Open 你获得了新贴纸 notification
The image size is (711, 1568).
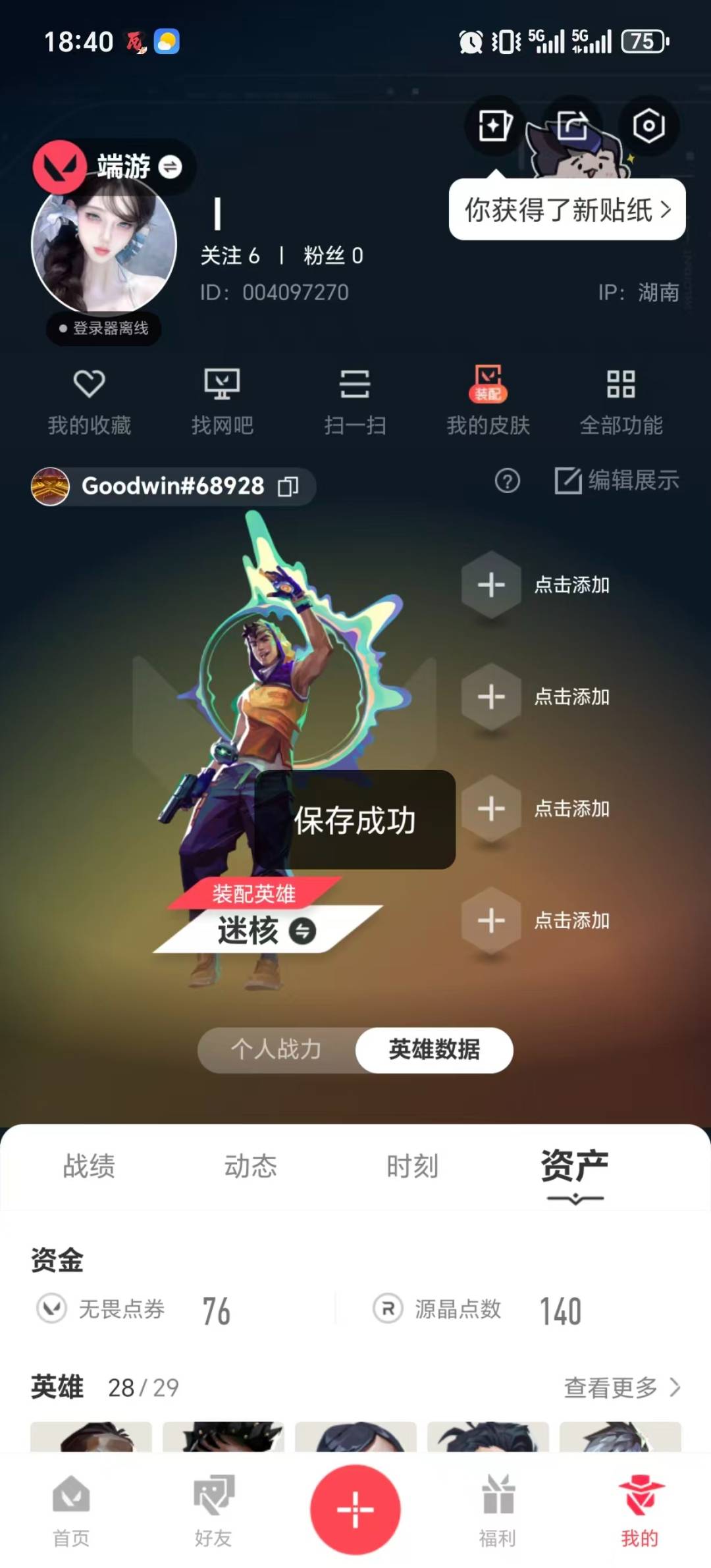click(566, 209)
